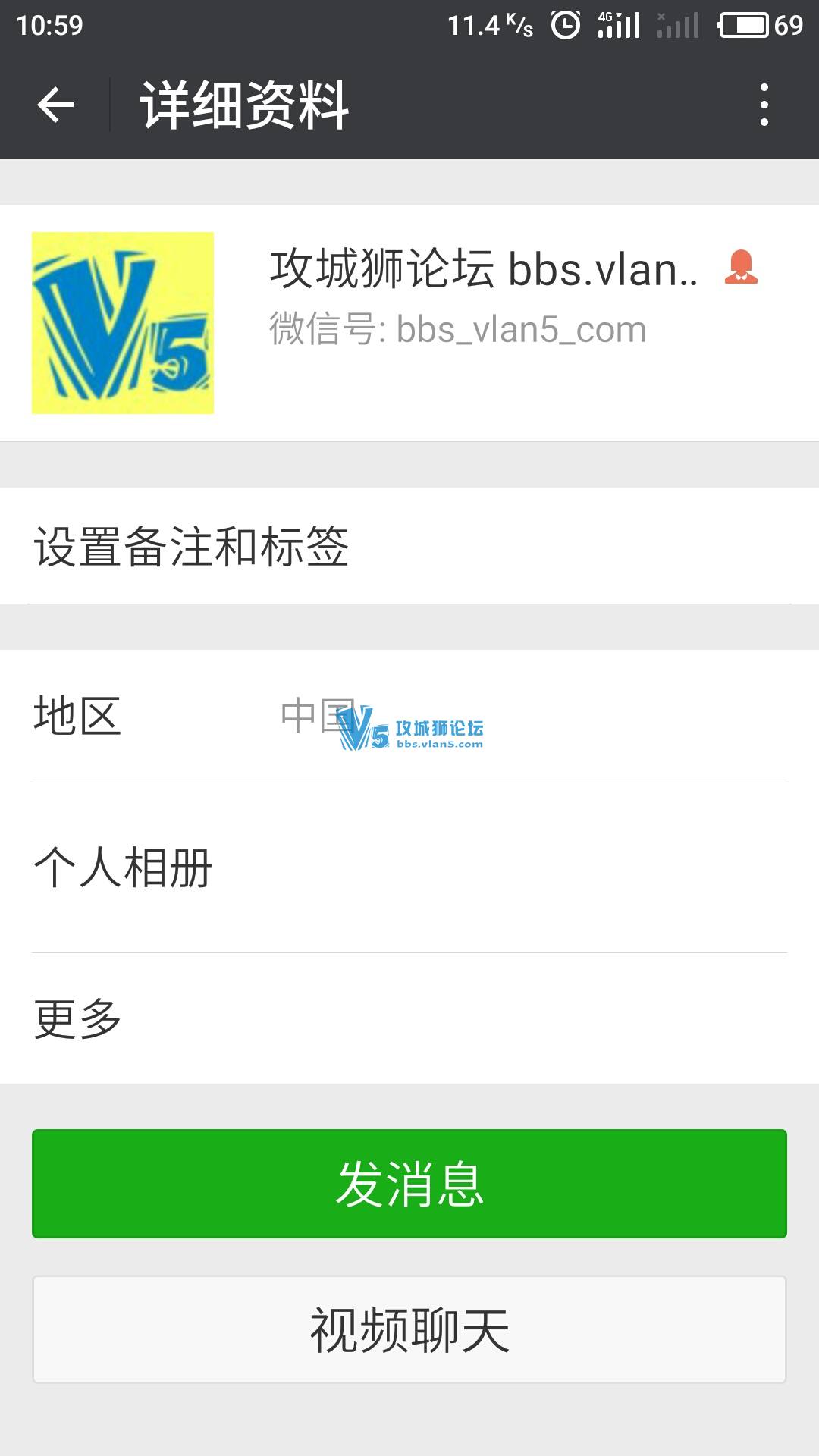Viewport: 819px width, 1456px height.
Task: Go back from the 详细资料 page
Action: [55, 105]
